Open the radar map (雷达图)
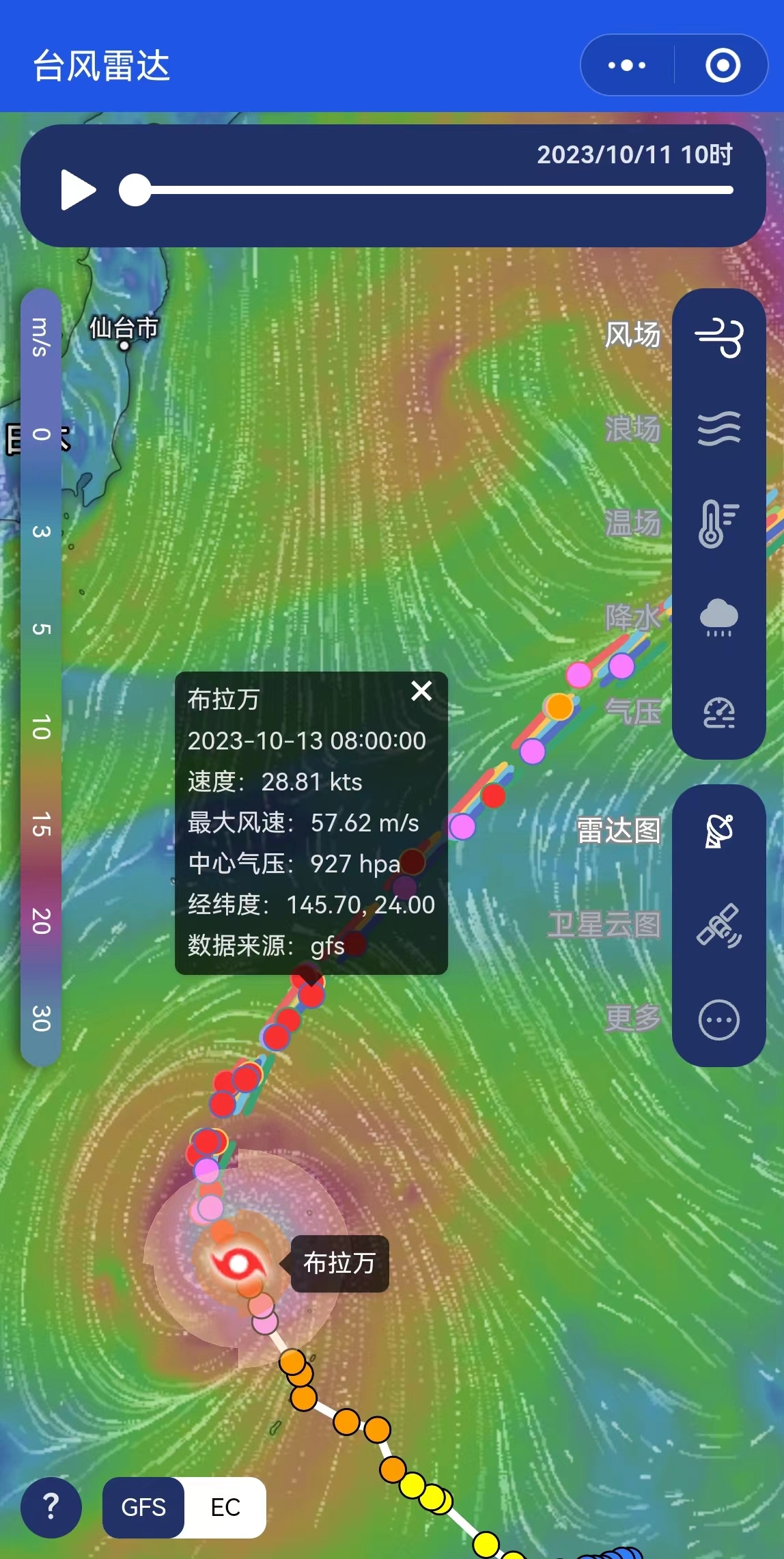 [718, 831]
